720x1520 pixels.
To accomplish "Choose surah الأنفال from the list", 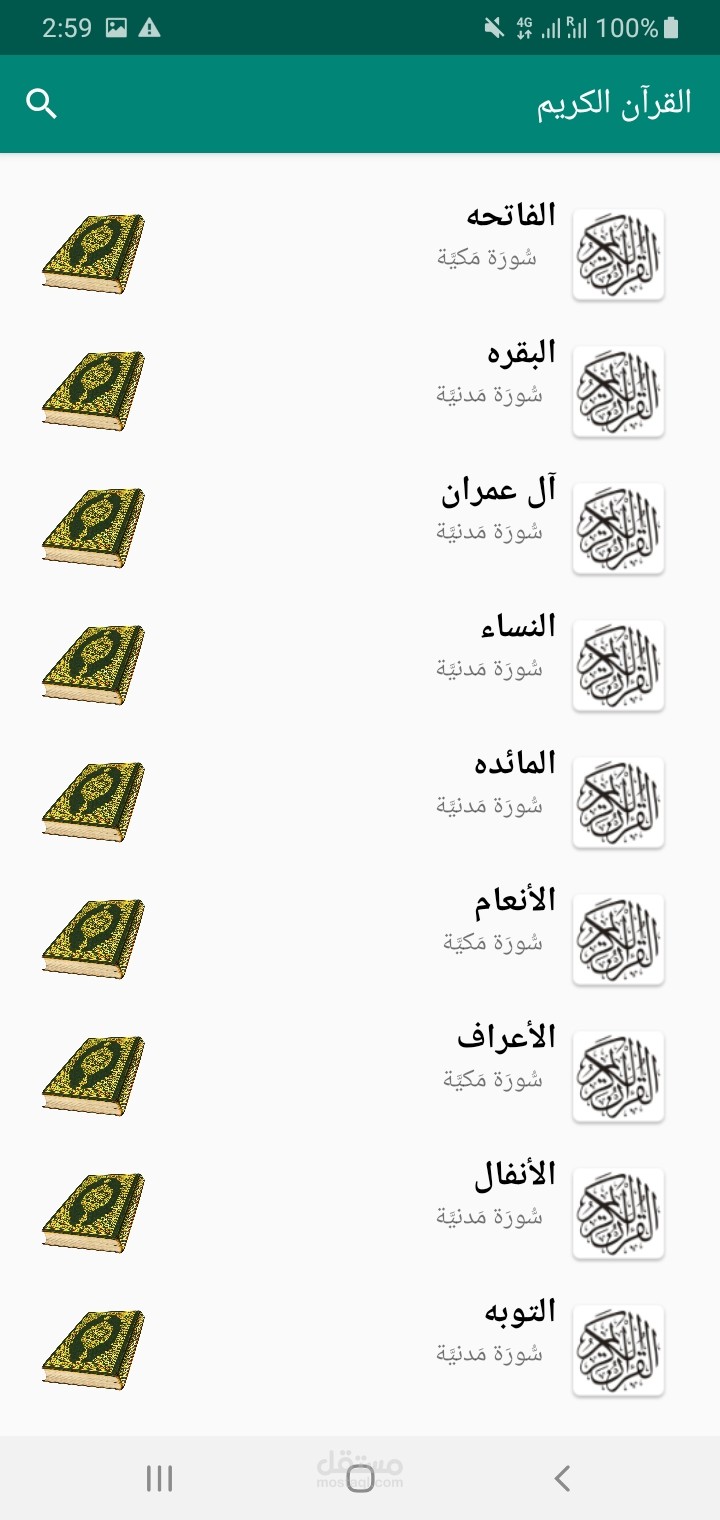I will 515,1175.
